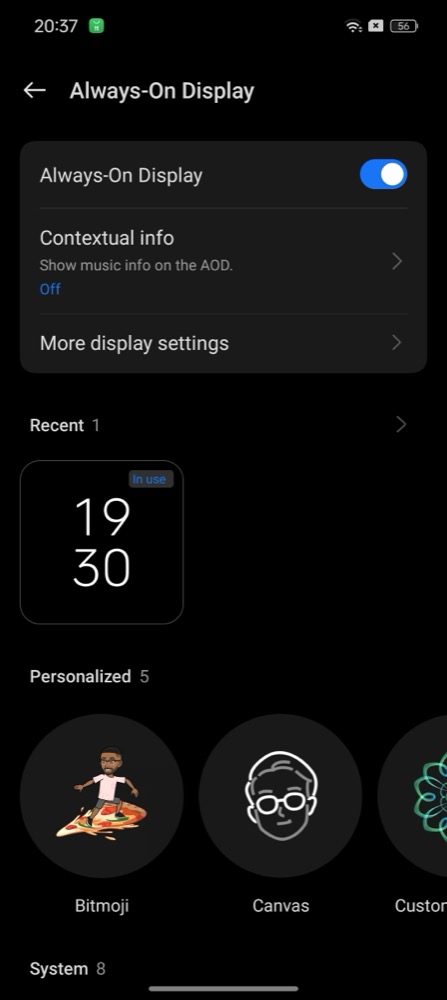Open the Custom pattern style
Viewport: 447px width, 1000px height.
click(413, 796)
